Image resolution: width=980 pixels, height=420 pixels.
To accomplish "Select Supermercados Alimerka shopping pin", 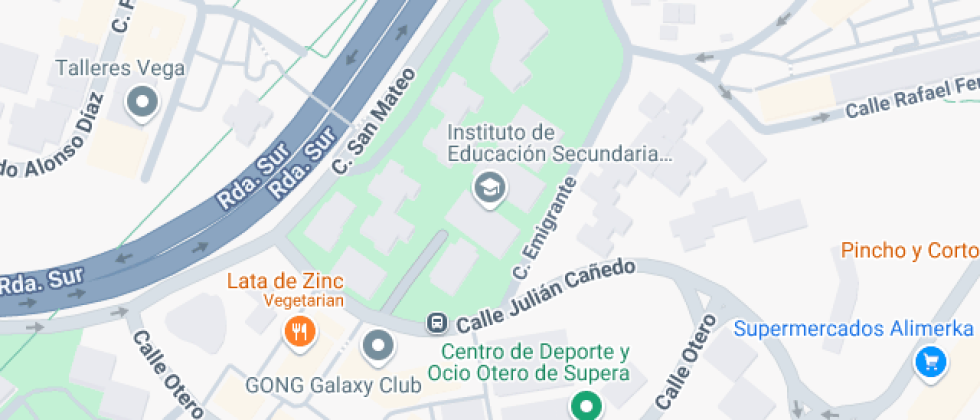I will click(x=930, y=361).
